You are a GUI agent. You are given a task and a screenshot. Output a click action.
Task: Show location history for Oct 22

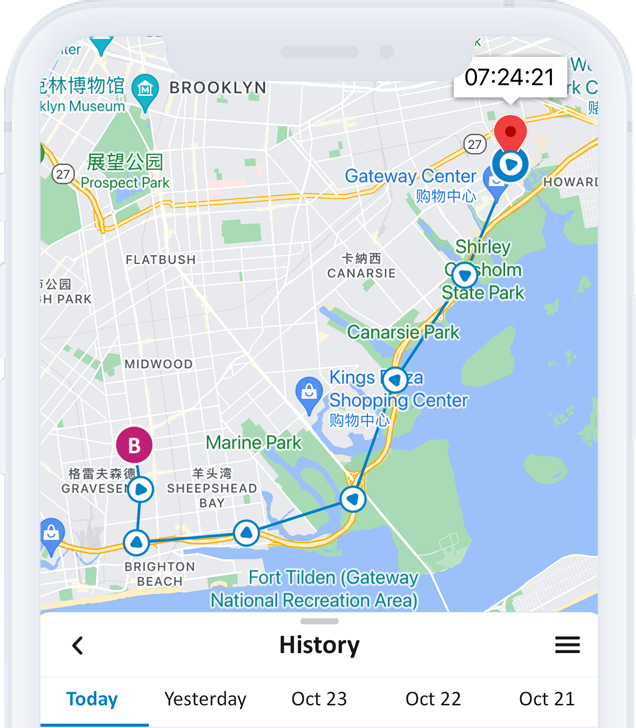pos(434,699)
